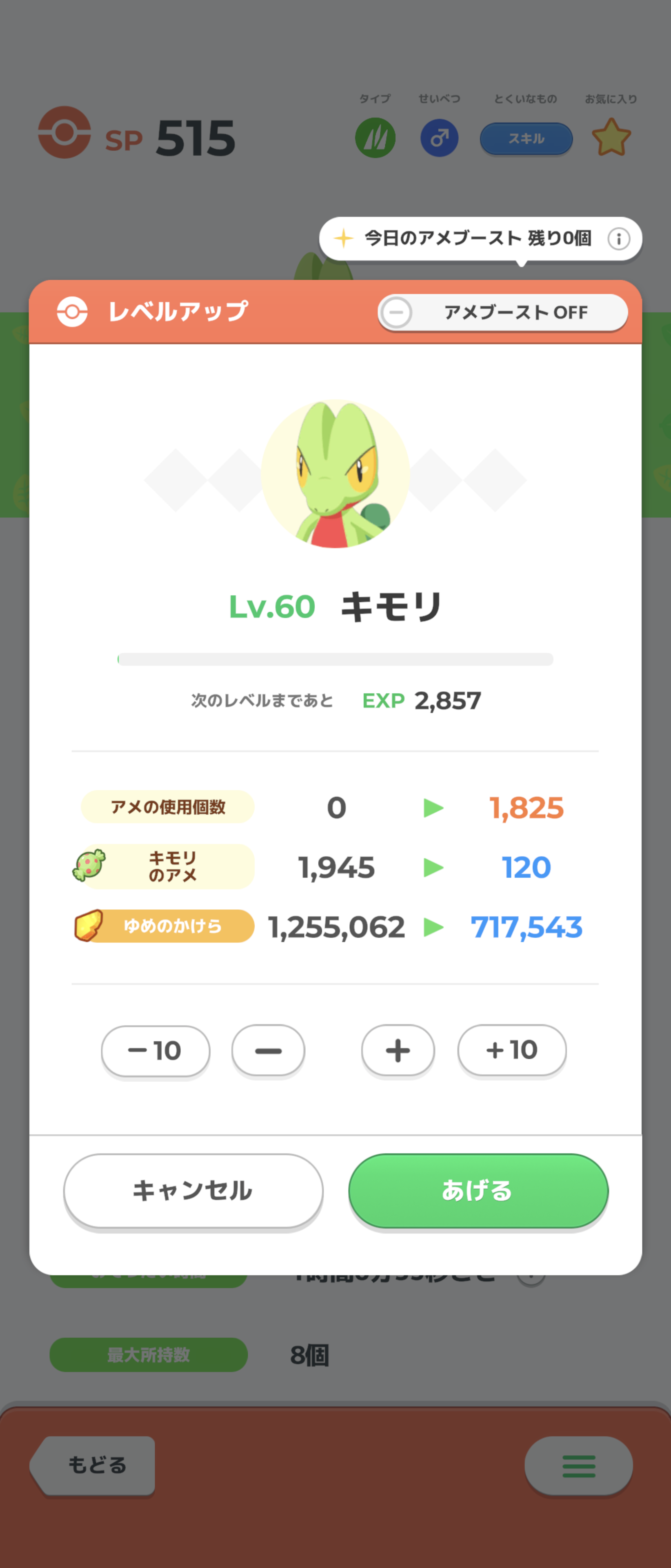Confirm with the あげる button
671x1568 pixels.
point(478,1191)
